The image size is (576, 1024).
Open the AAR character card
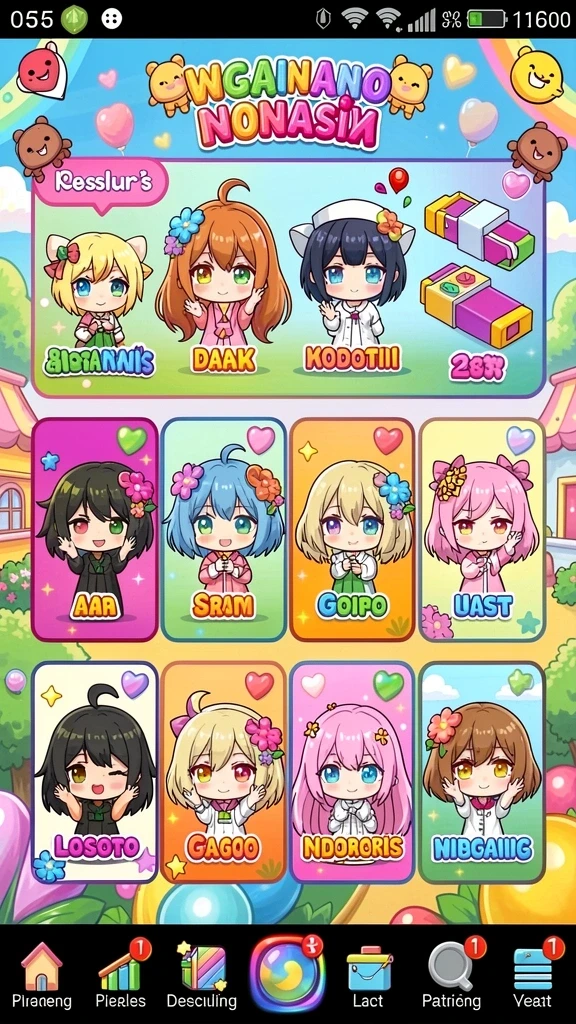click(95, 530)
